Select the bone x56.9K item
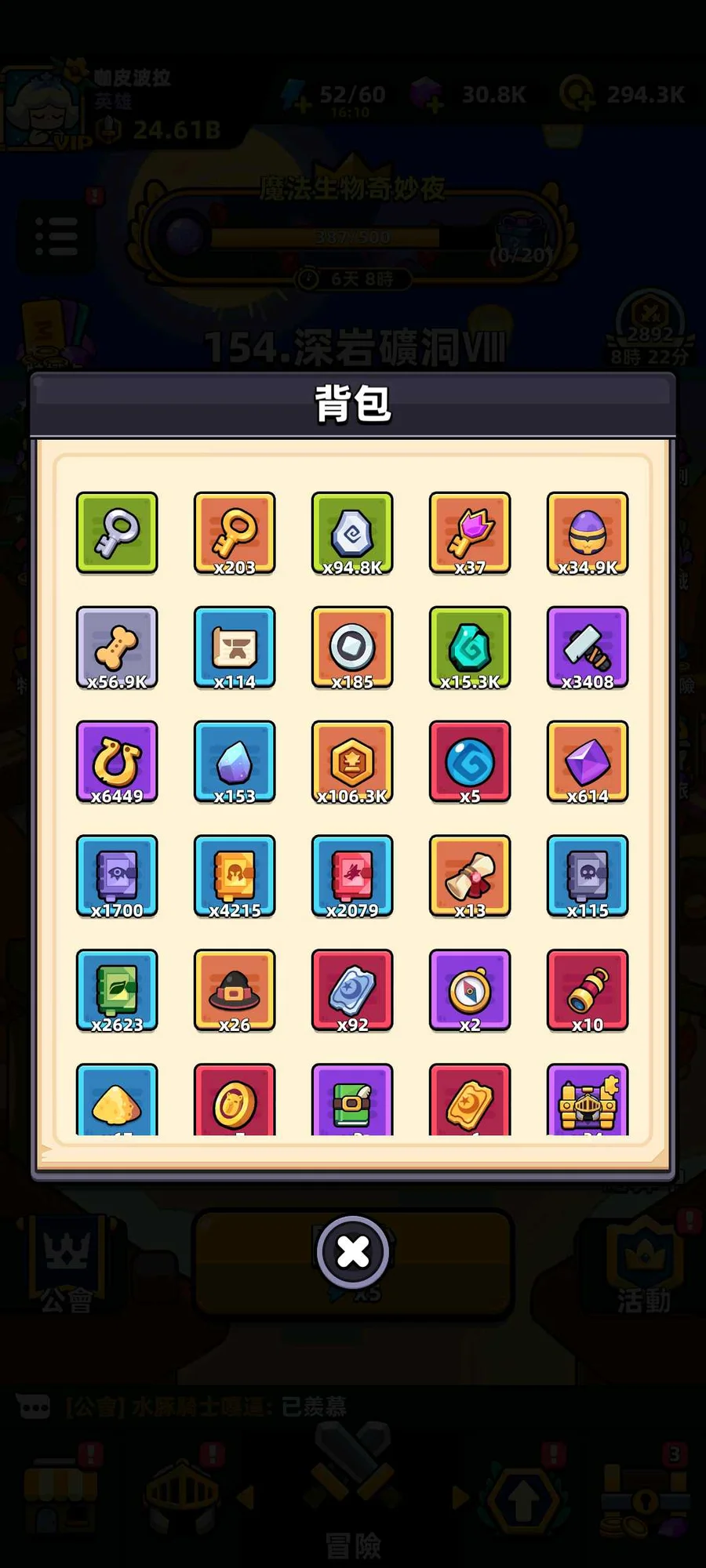The image size is (706, 1568). point(117,647)
